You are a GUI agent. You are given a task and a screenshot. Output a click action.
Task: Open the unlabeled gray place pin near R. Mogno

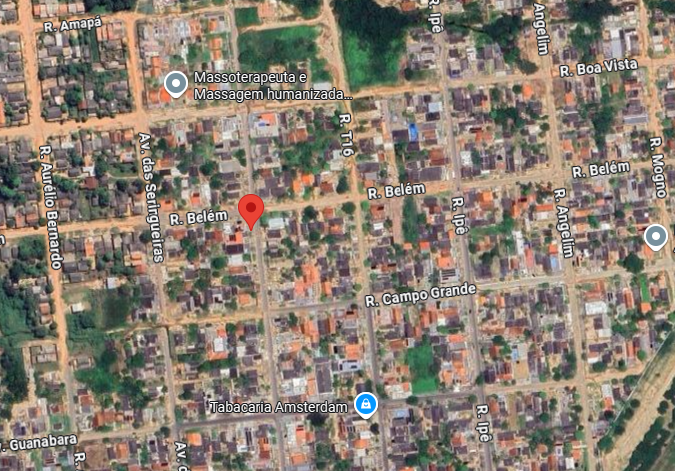655,237
